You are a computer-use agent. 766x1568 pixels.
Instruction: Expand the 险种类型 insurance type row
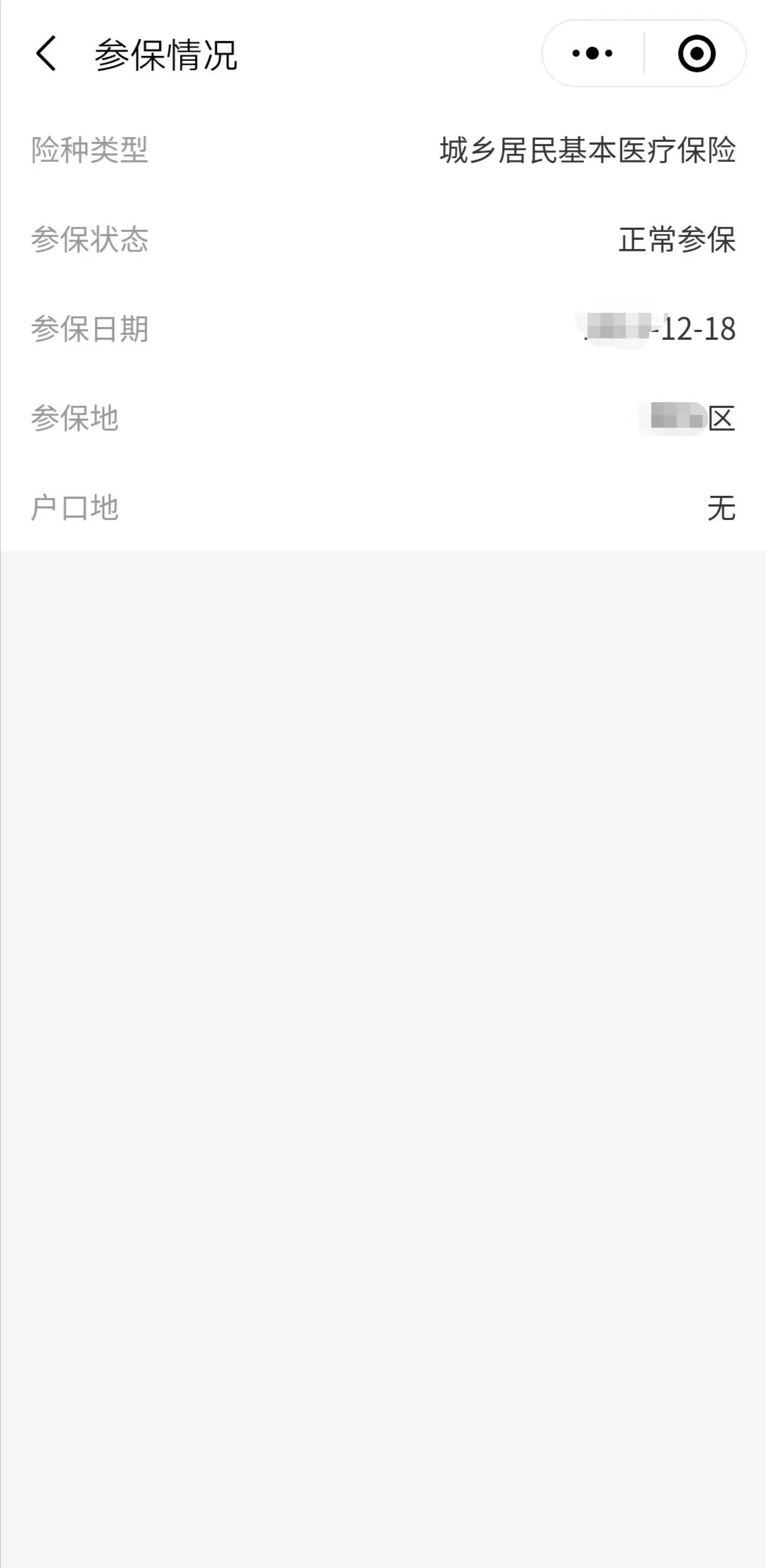383,149
